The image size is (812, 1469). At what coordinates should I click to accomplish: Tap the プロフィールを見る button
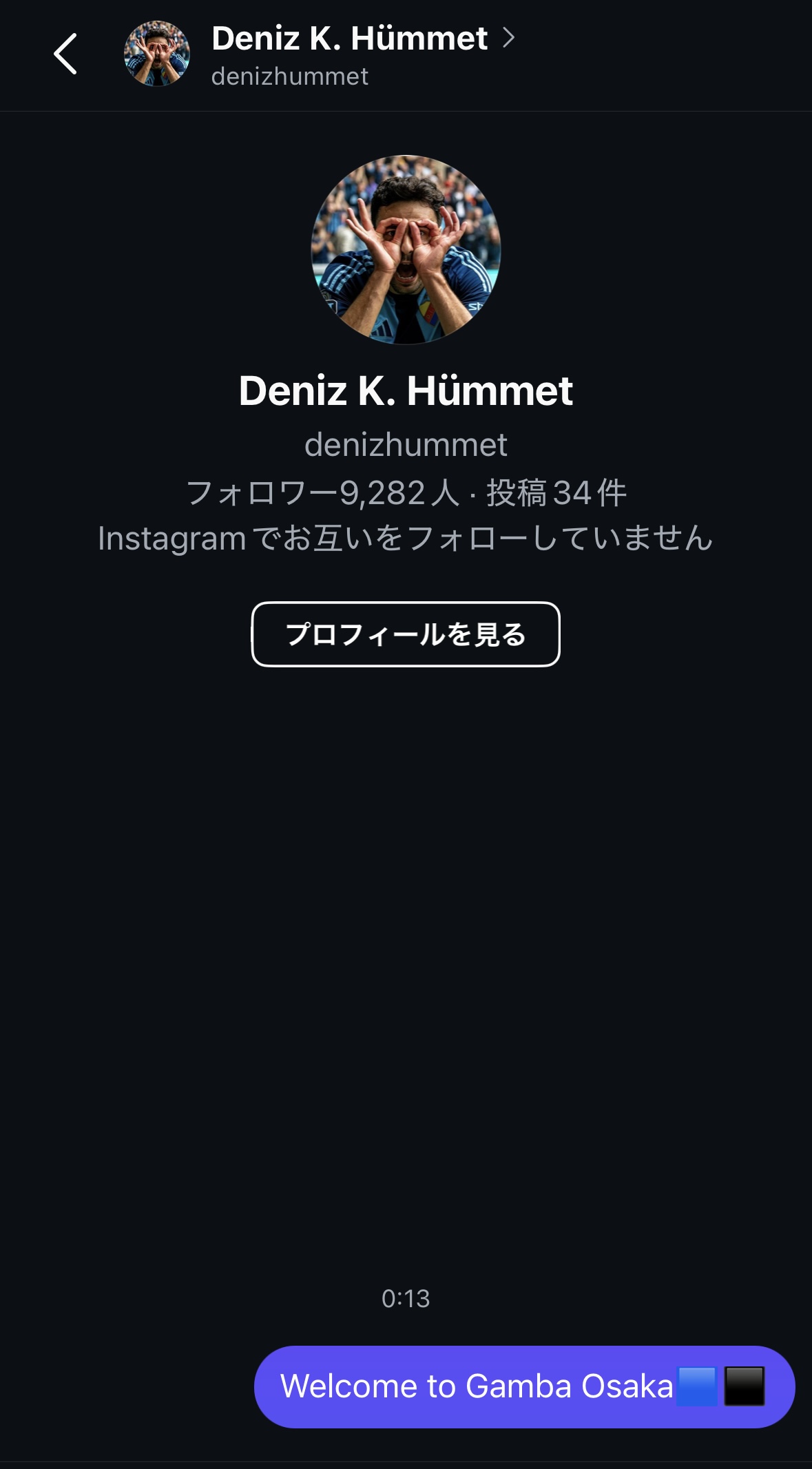406,634
